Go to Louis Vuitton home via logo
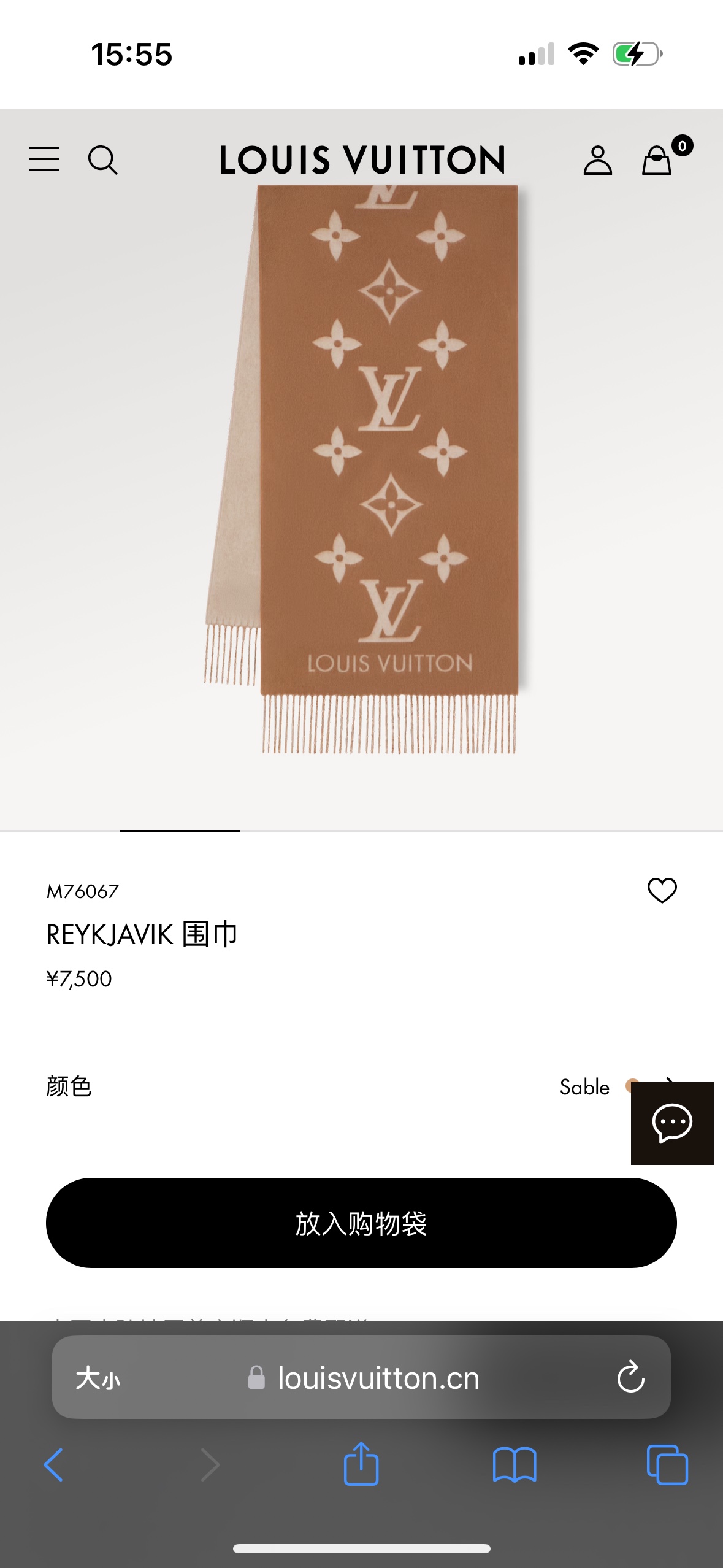 [x=362, y=160]
